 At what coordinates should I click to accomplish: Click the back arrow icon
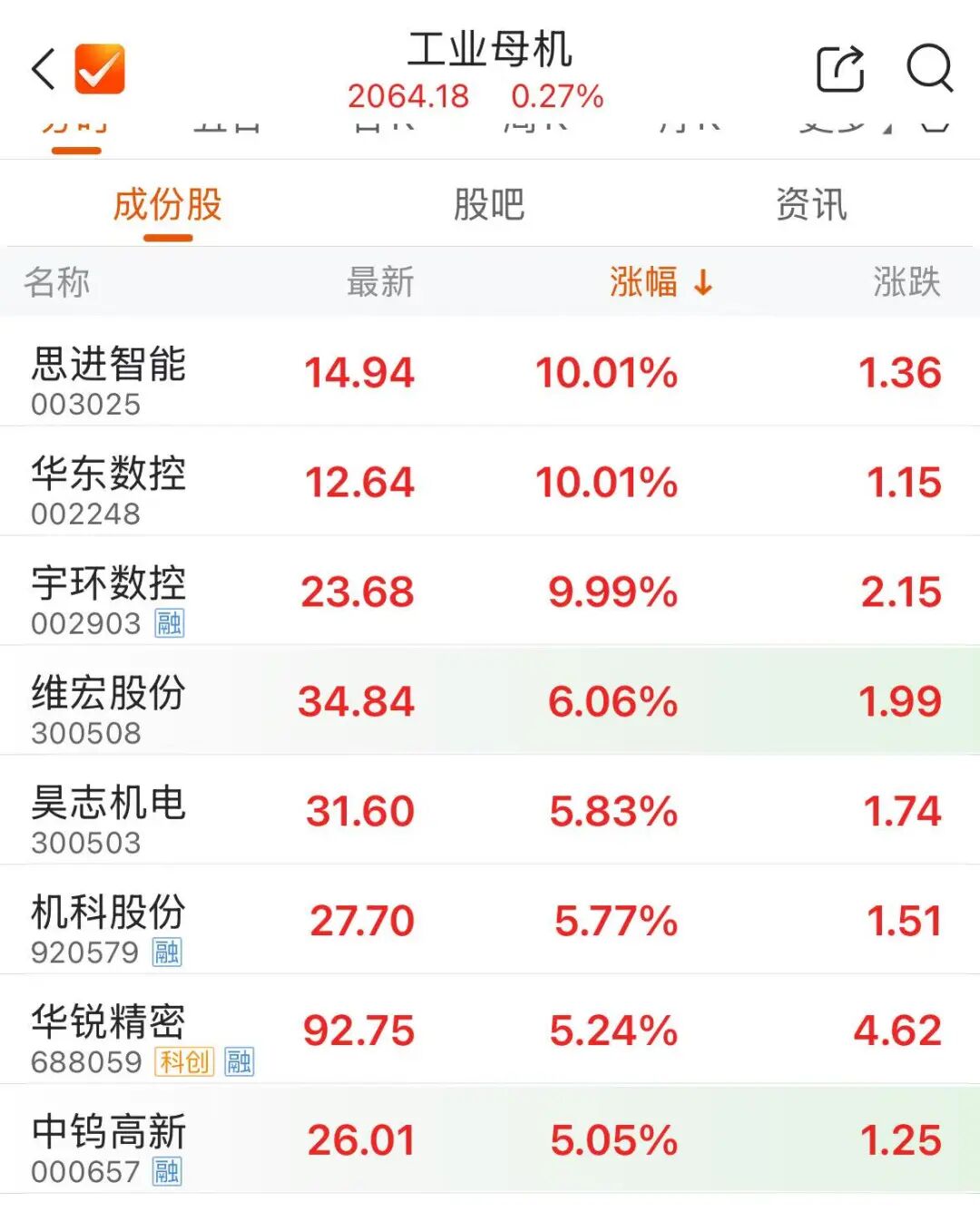coord(41,68)
